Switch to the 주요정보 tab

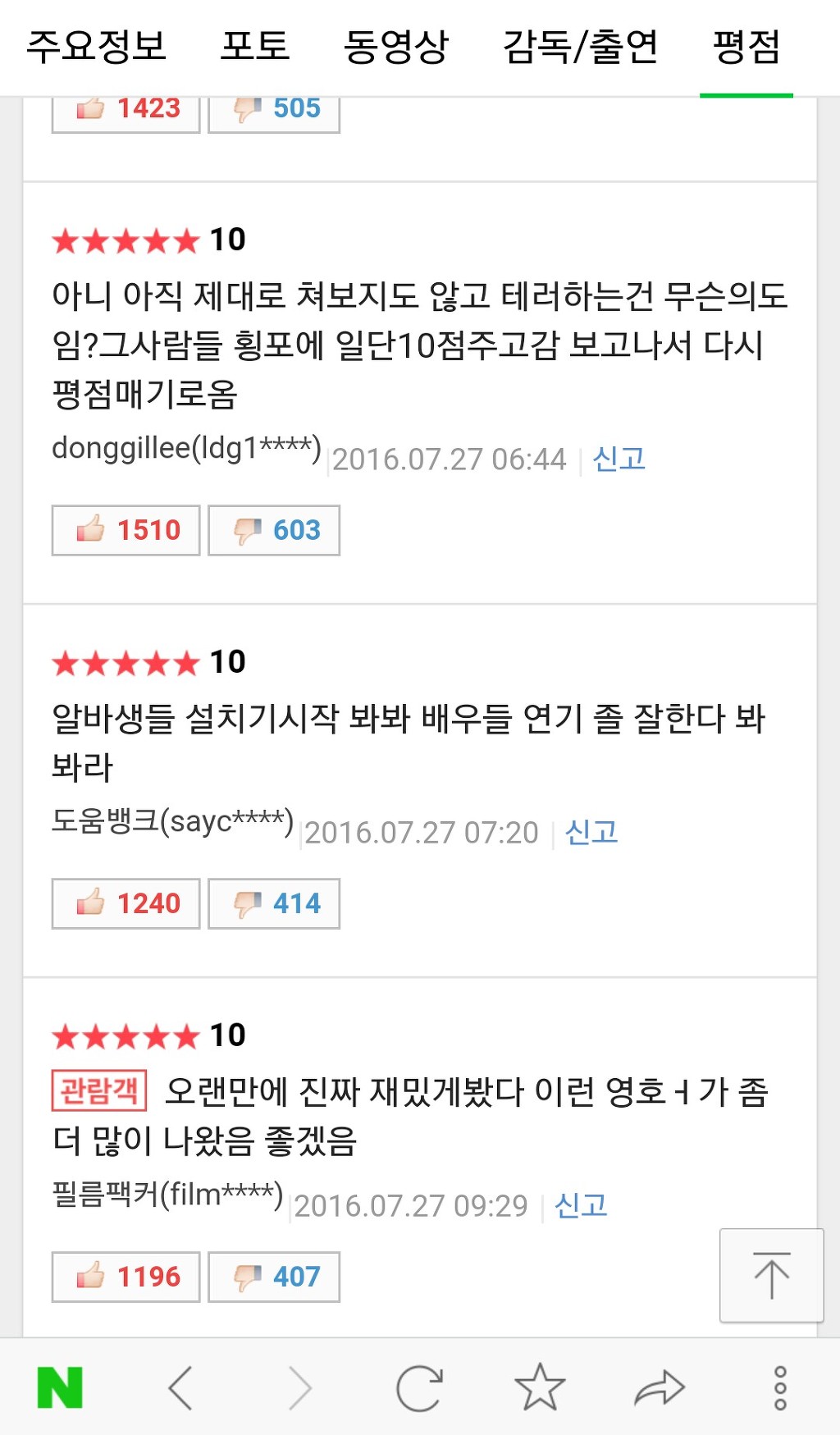coord(97,46)
